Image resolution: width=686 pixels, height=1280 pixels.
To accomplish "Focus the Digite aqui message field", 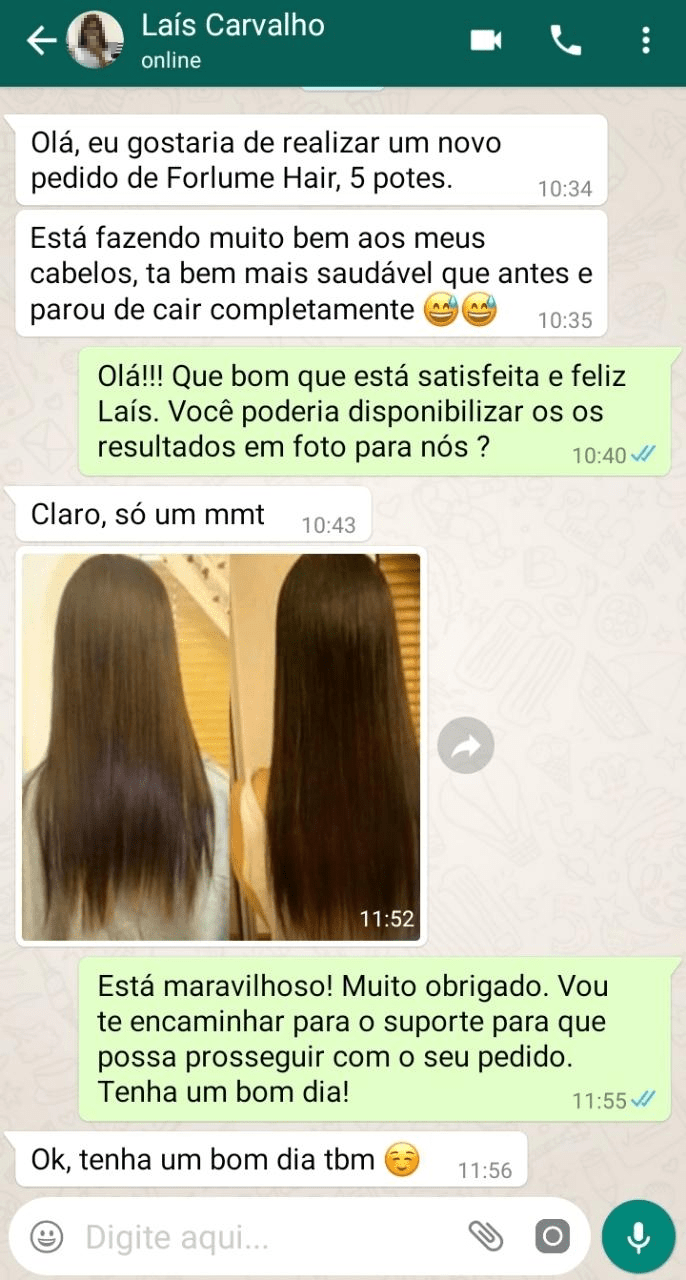I will tap(260, 1238).
